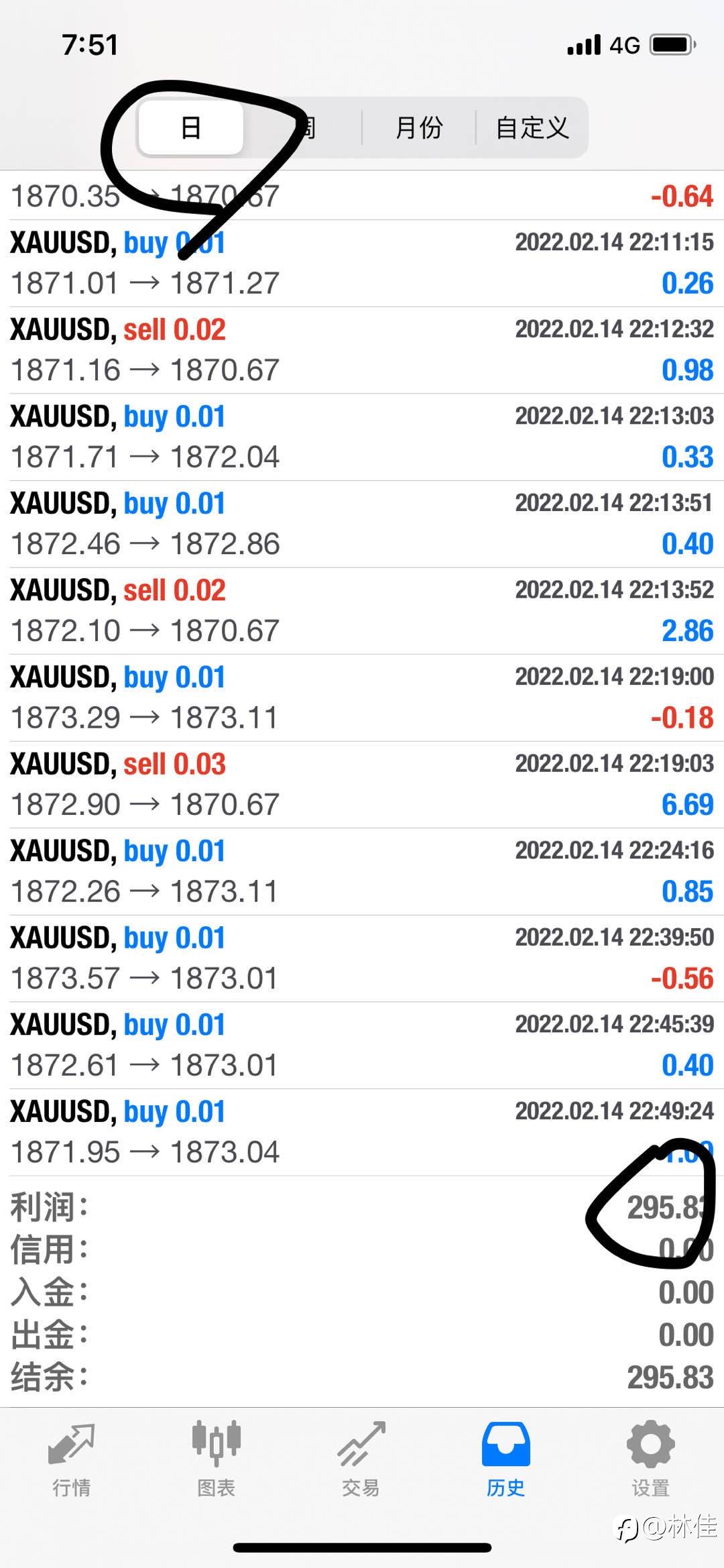
Task: Choose the 自定义 custom period
Action: pyautogui.click(x=532, y=127)
